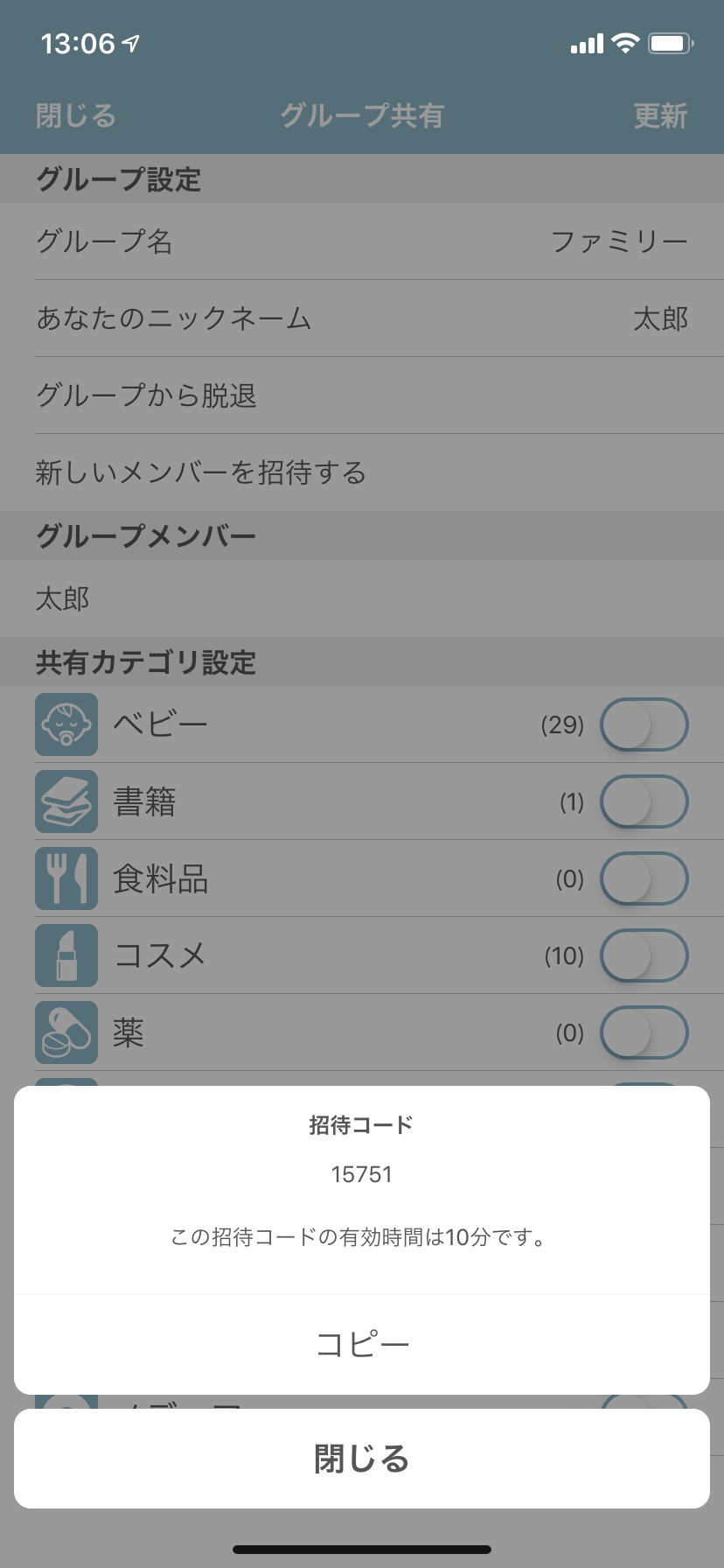The height and width of the screenshot is (1568, 724).
Task: Tap コピー to copy the invite code
Action: pyautogui.click(x=362, y=1344)
